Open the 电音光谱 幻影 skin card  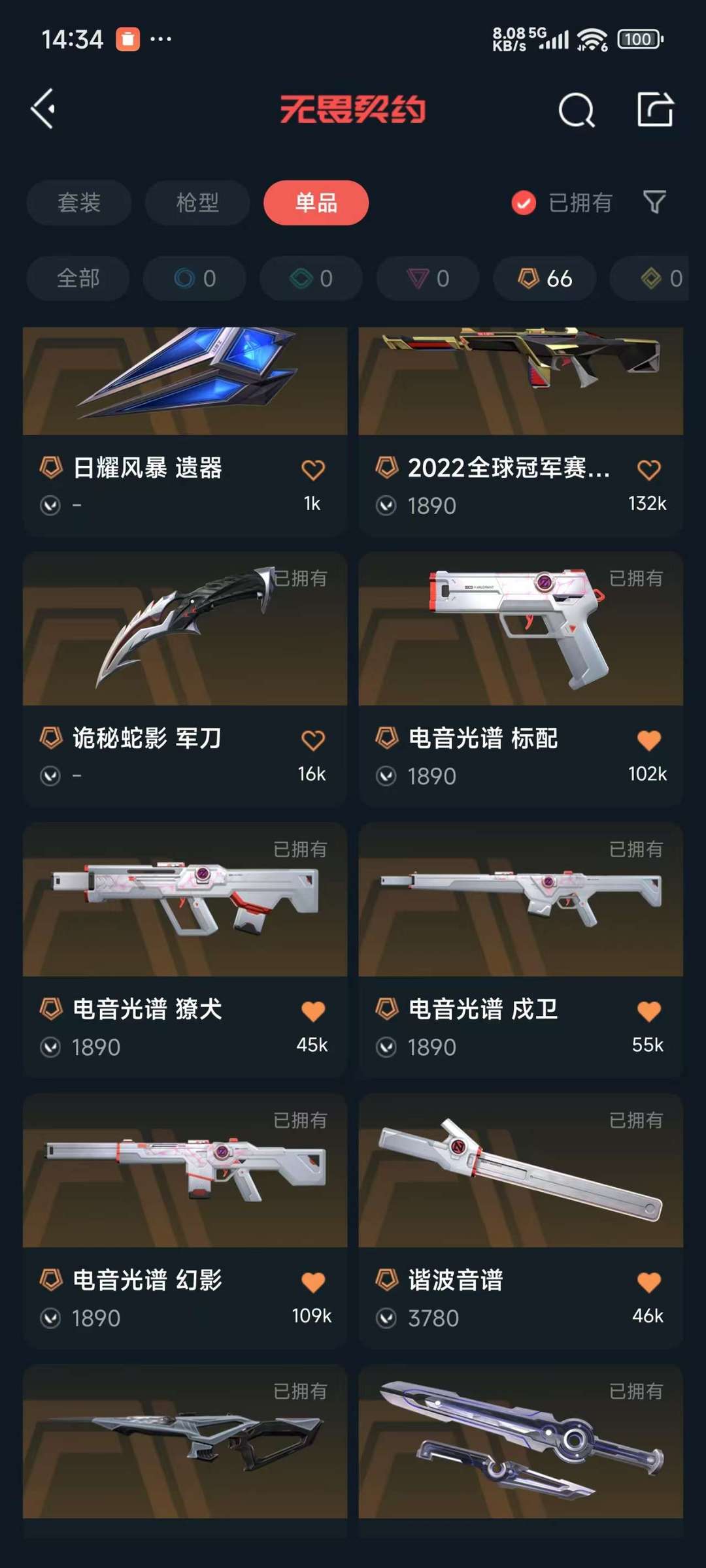tap(185, 1221)
